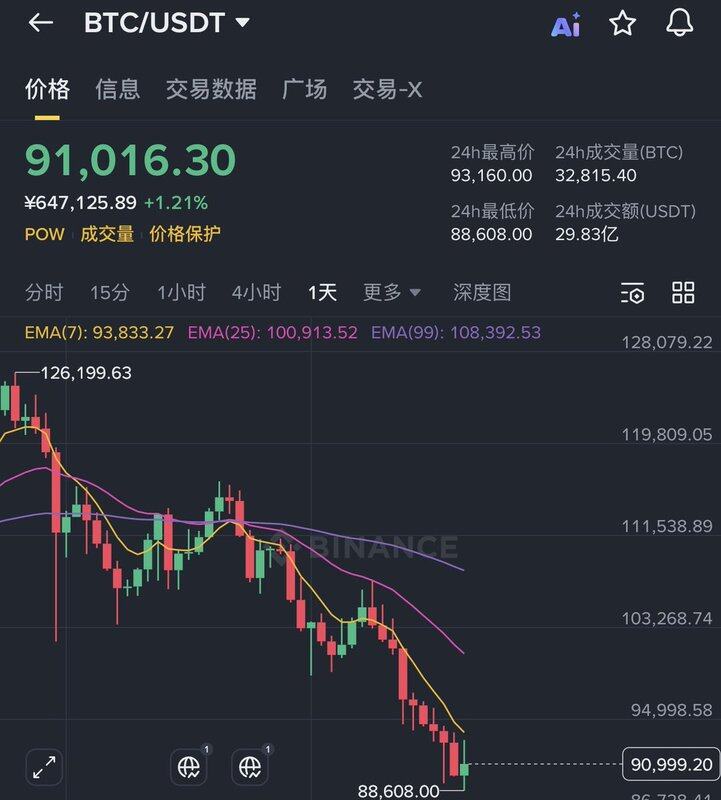Viewport: 721px width, 800px height.
Task: Switch to the 交易数据 tab
Action: pos(211,89)
